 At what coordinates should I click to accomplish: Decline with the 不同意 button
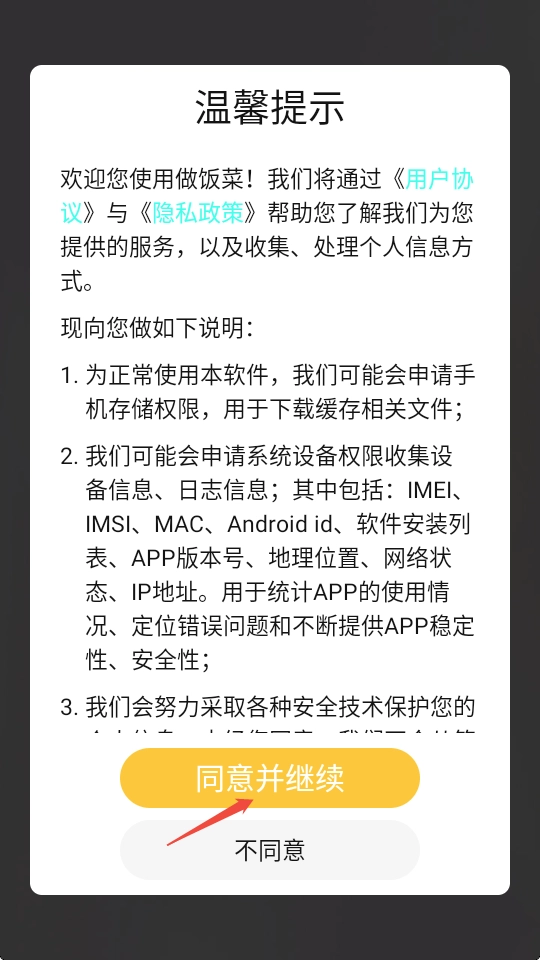point(270,850)
